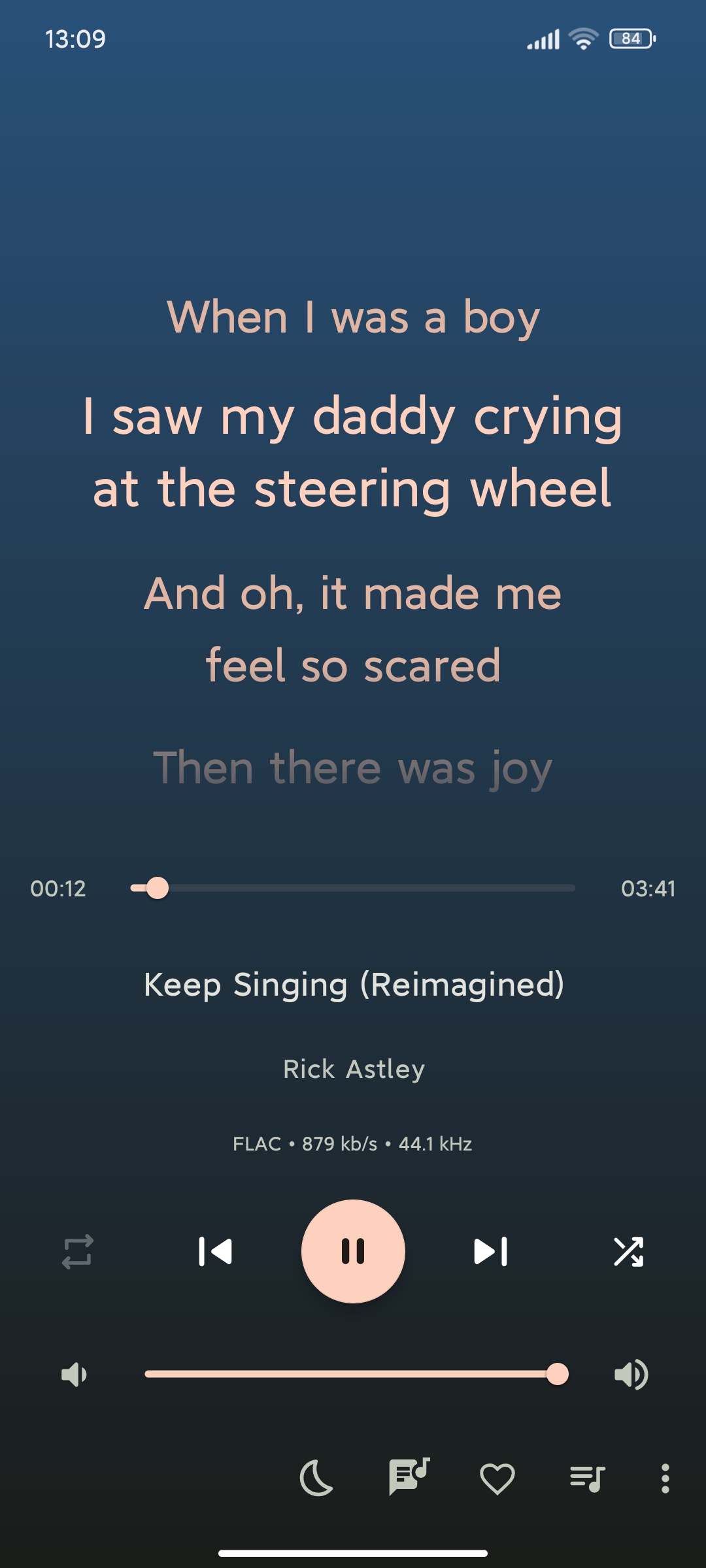
Task: Toggle repeat mode
Action: click(x=78, y=1252)
